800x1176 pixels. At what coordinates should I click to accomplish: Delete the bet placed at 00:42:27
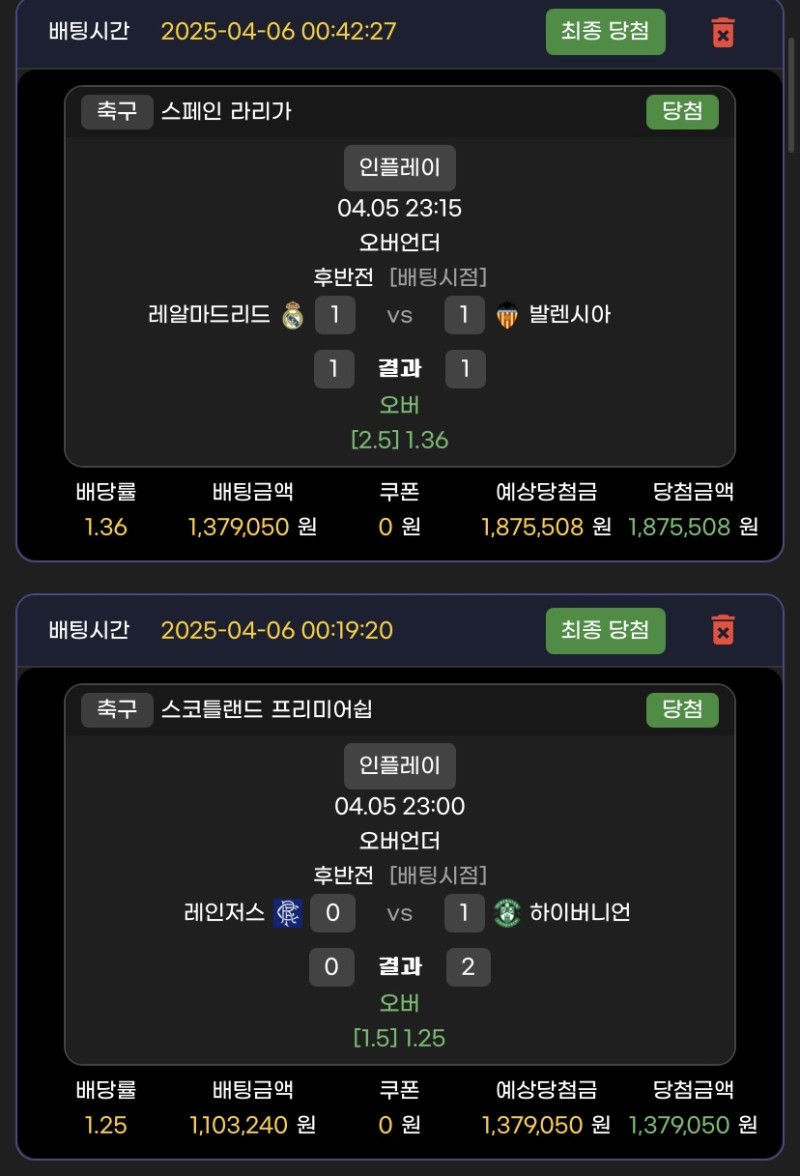722,32
